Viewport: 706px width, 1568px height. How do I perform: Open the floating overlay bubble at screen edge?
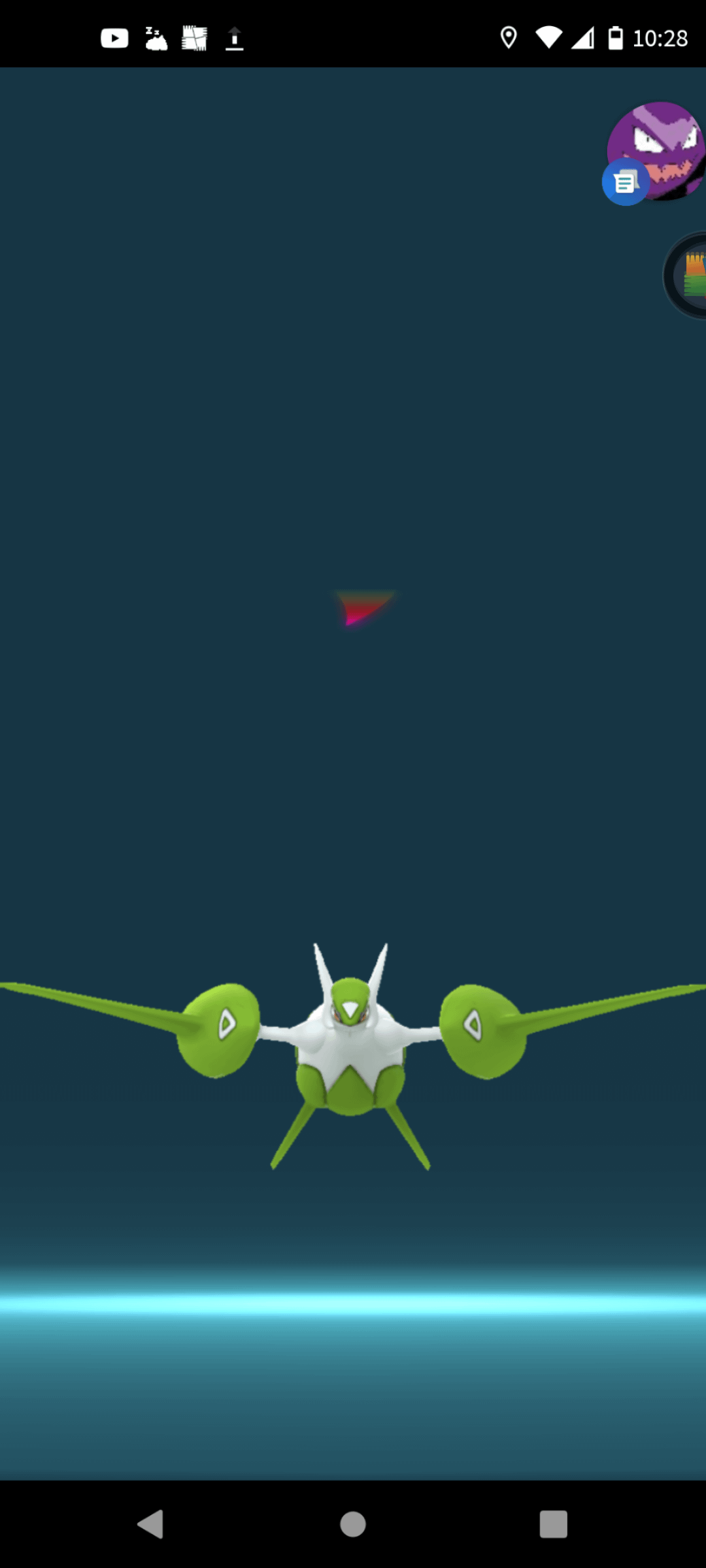[690, 275]
